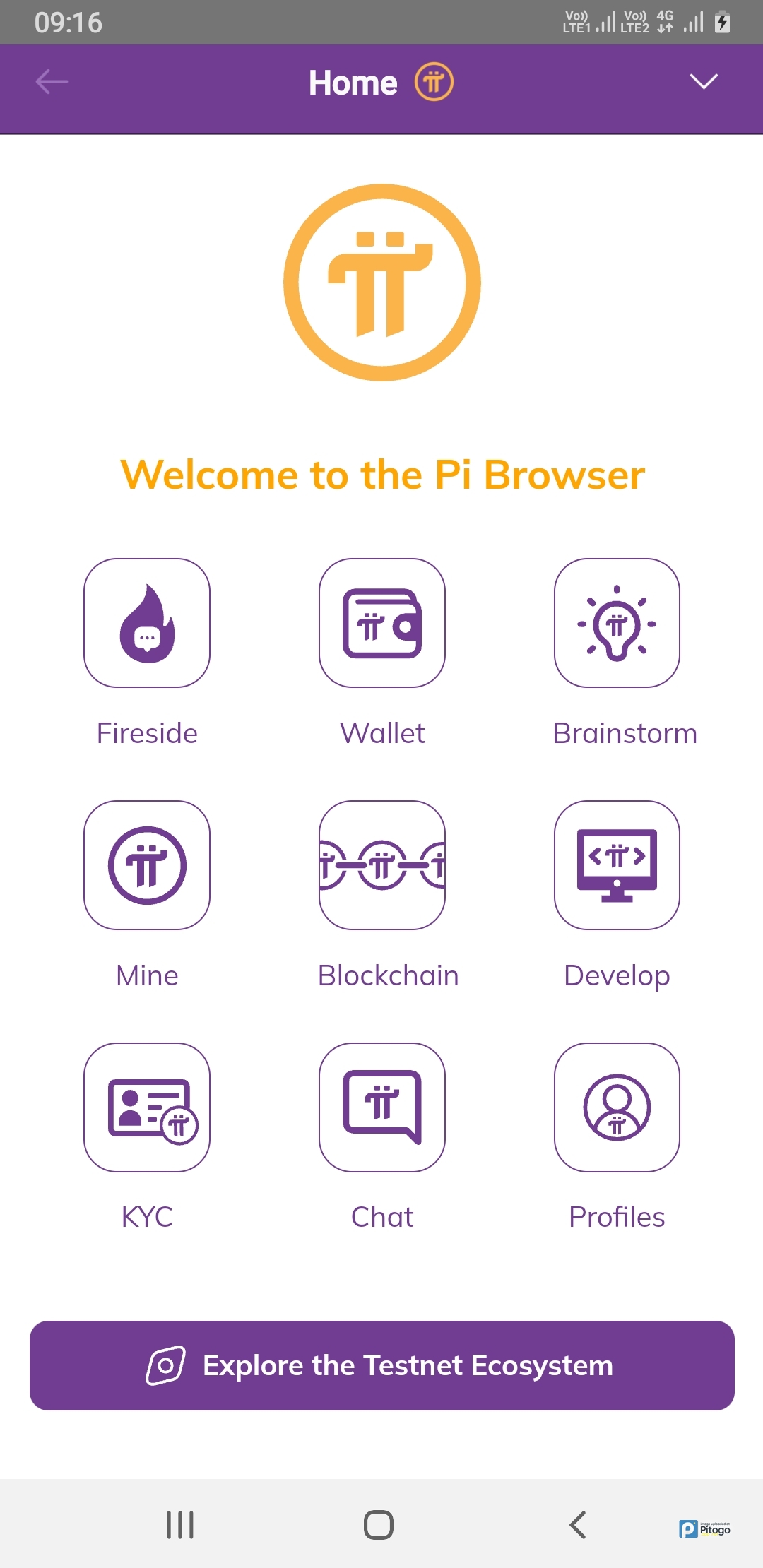Start KYC verification
The width and height of the screenshot is (763, 1568).
point(147,1107)
